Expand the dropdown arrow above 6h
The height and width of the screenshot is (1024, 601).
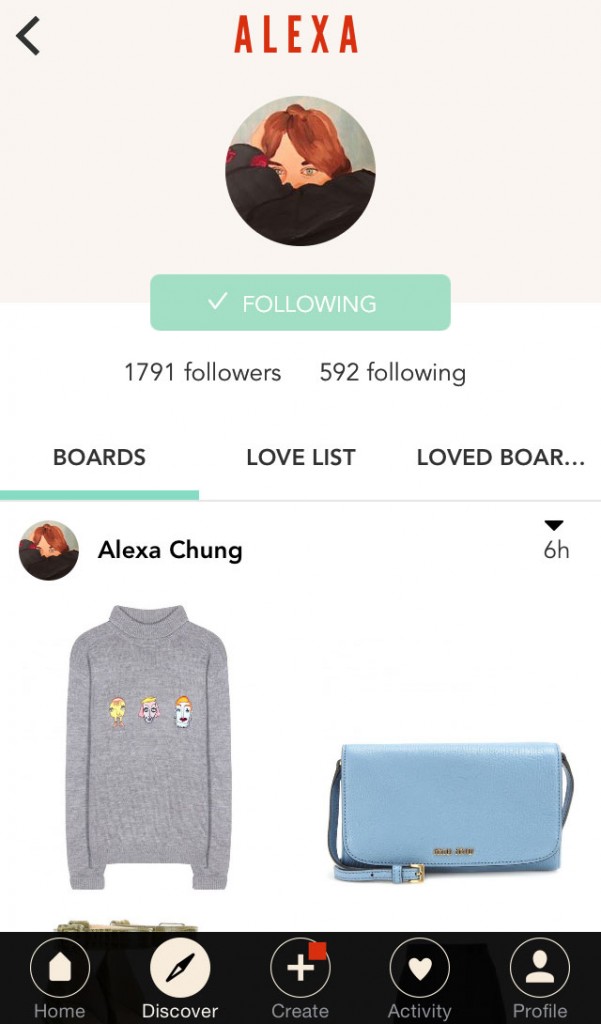(x=554, y=526)
